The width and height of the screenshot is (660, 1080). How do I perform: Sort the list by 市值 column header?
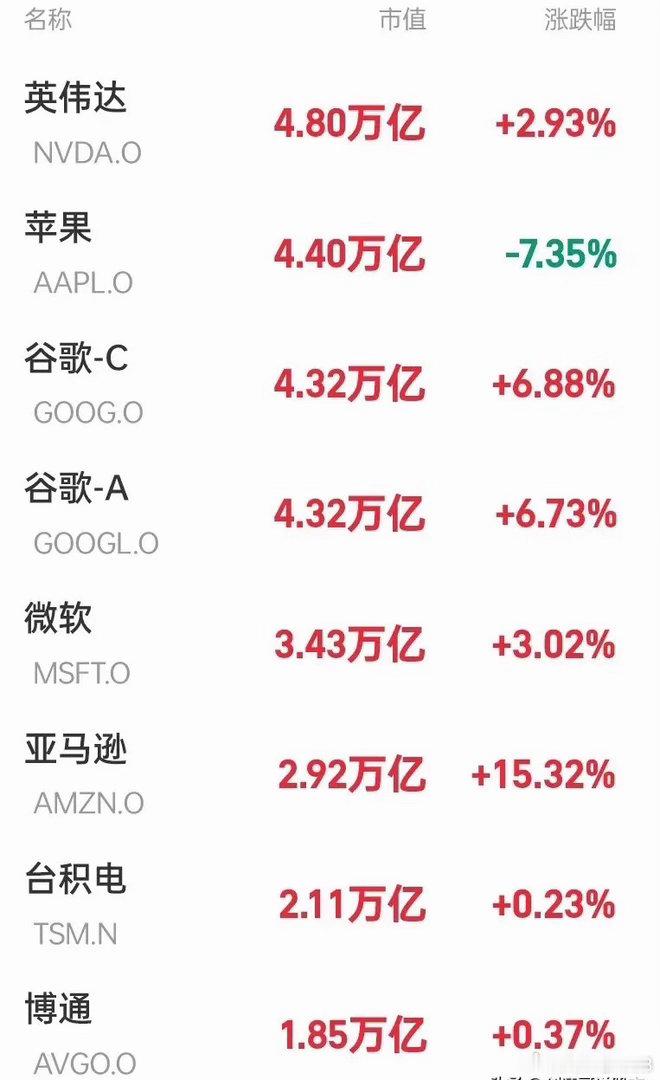(x=402, y=19)
